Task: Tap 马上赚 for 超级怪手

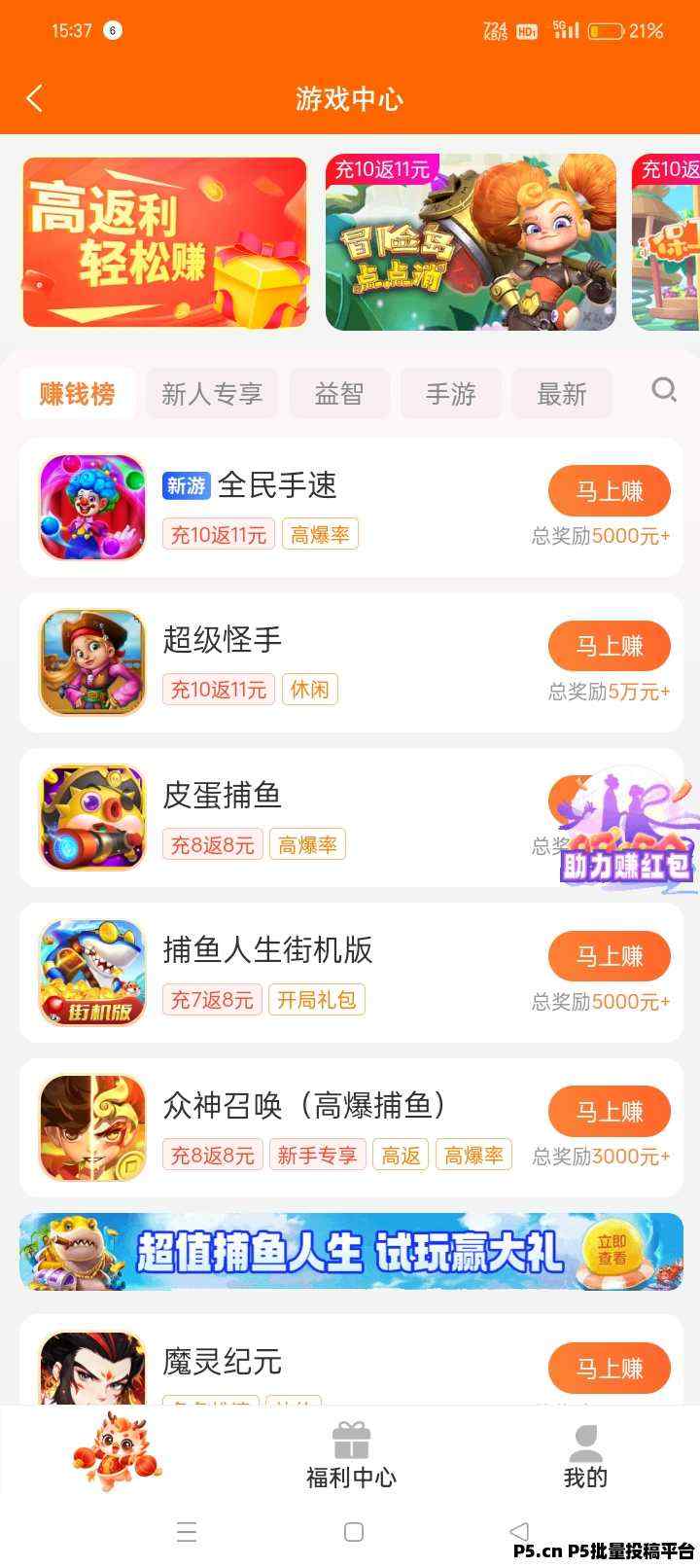Action: click(x=610, y=646)
